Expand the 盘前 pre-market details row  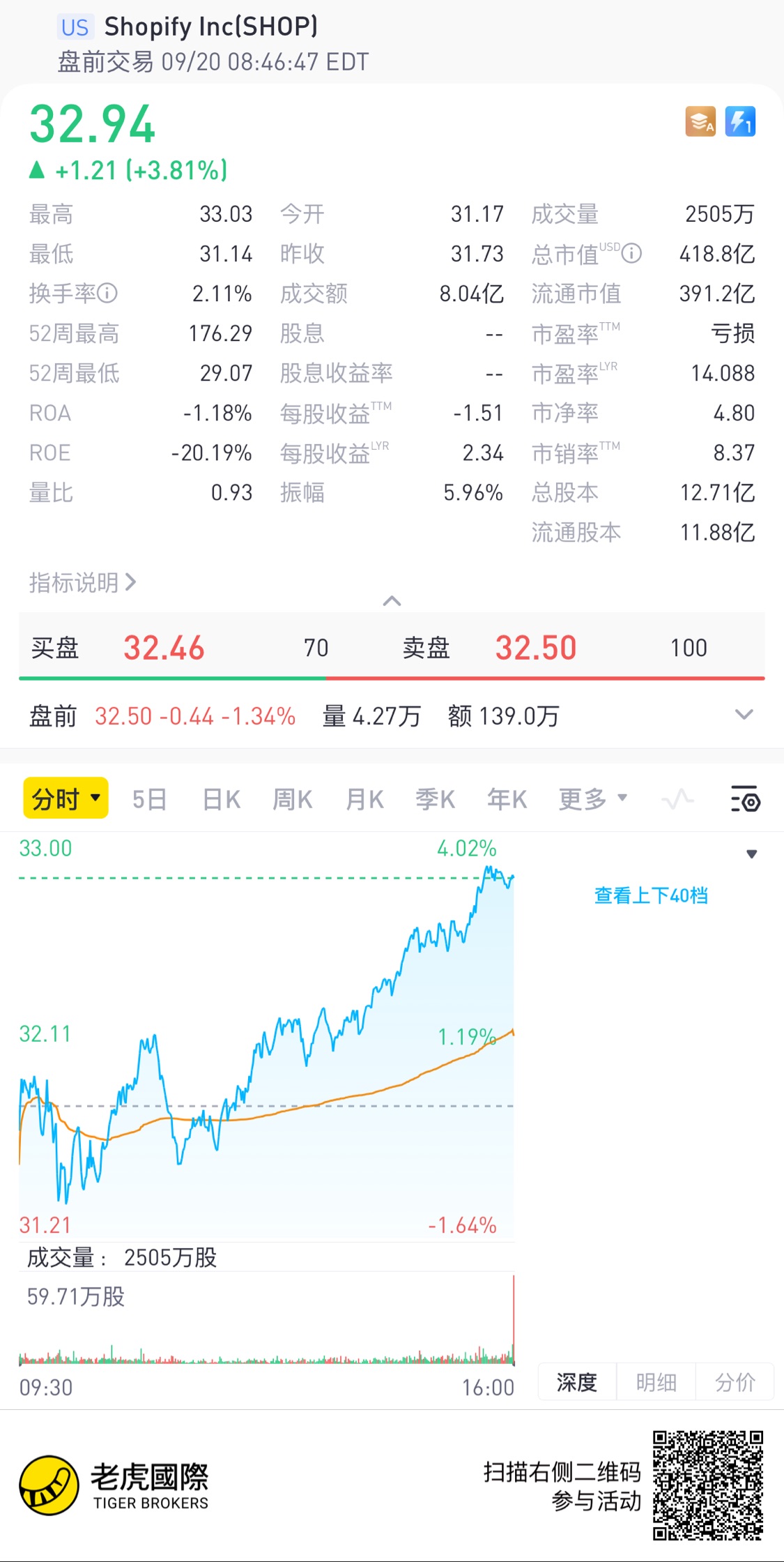tap(744, 715)
